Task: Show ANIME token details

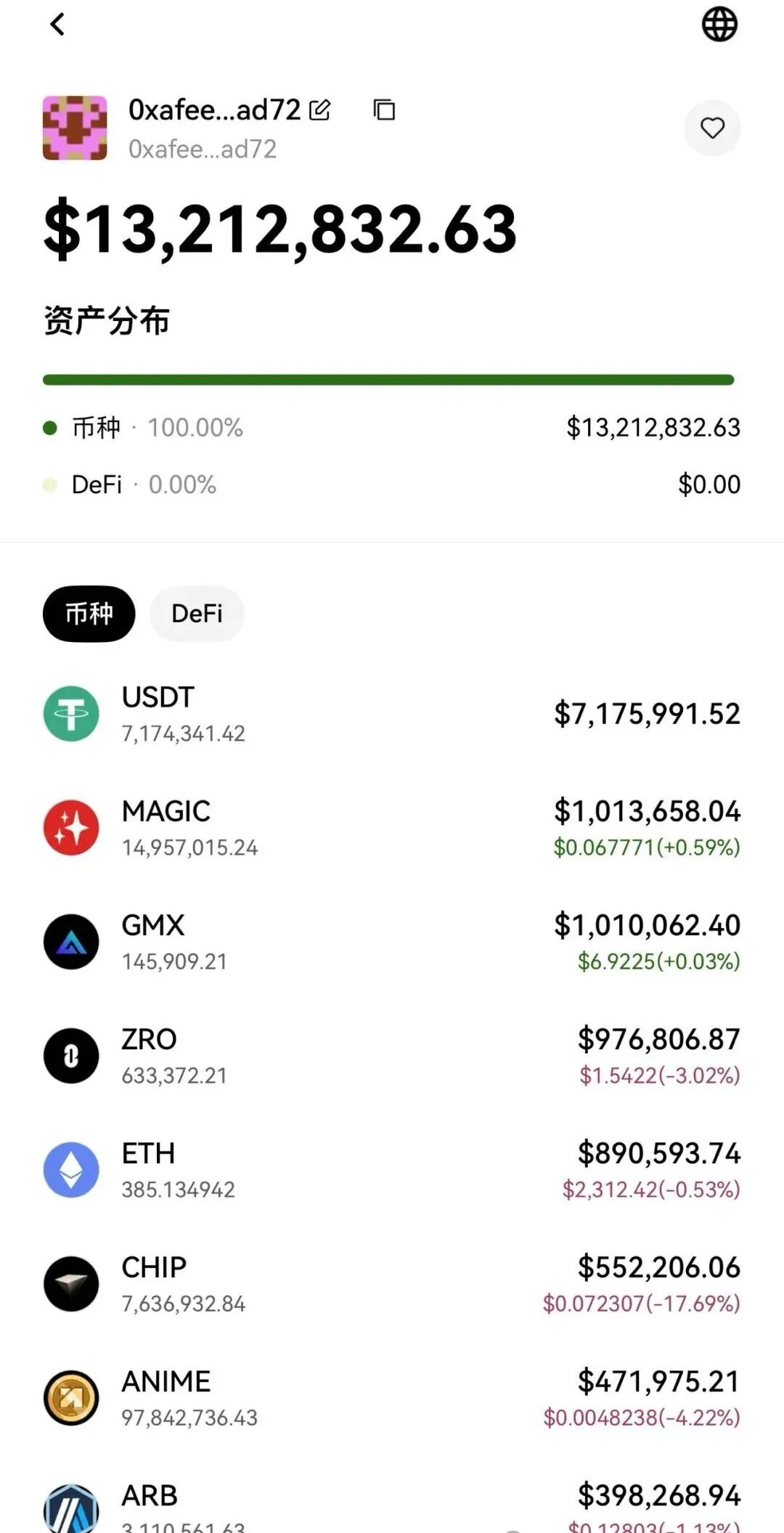Action: pos(392,1399)
